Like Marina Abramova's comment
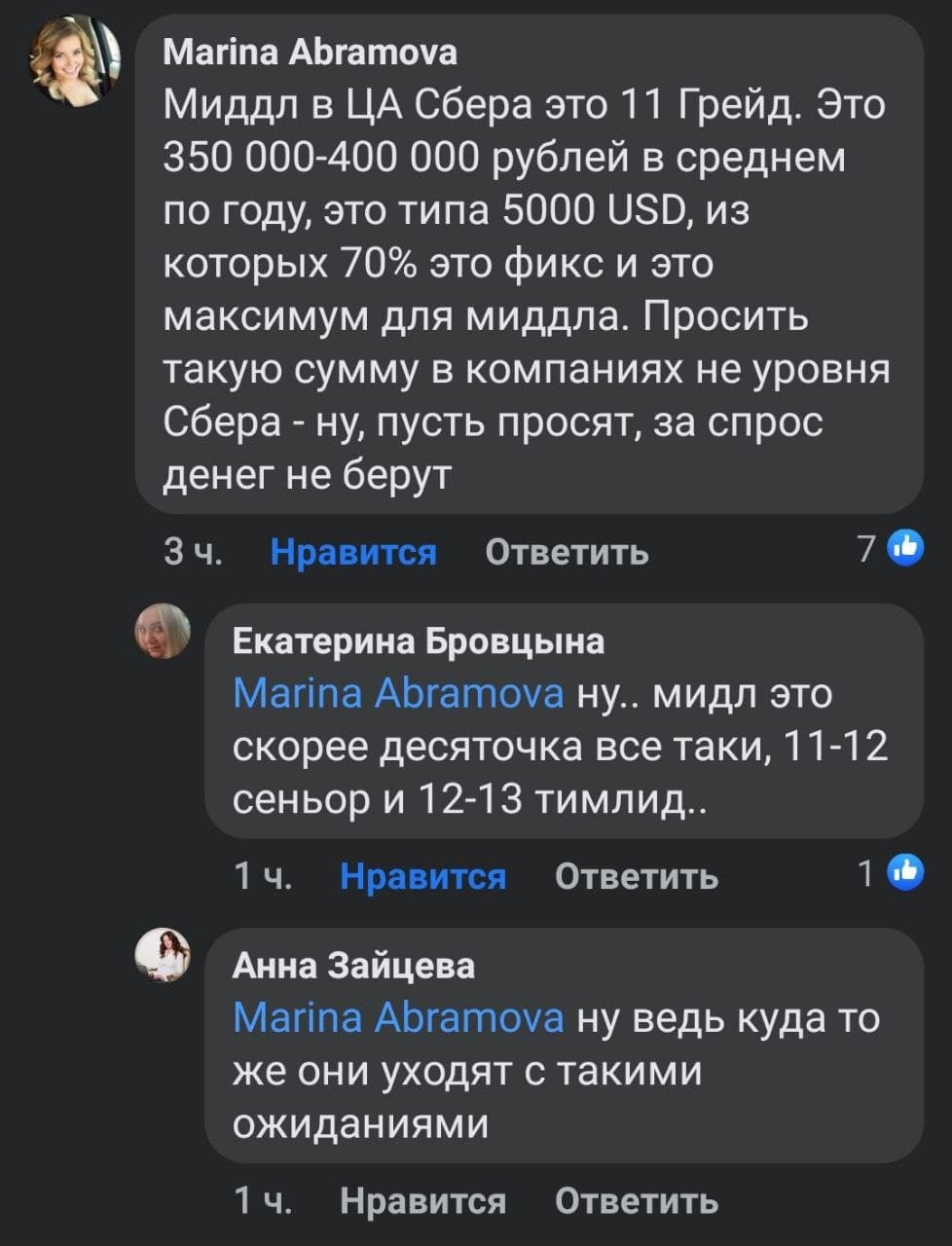Screen dimensions: 952x1246 [x=353, y=552]
